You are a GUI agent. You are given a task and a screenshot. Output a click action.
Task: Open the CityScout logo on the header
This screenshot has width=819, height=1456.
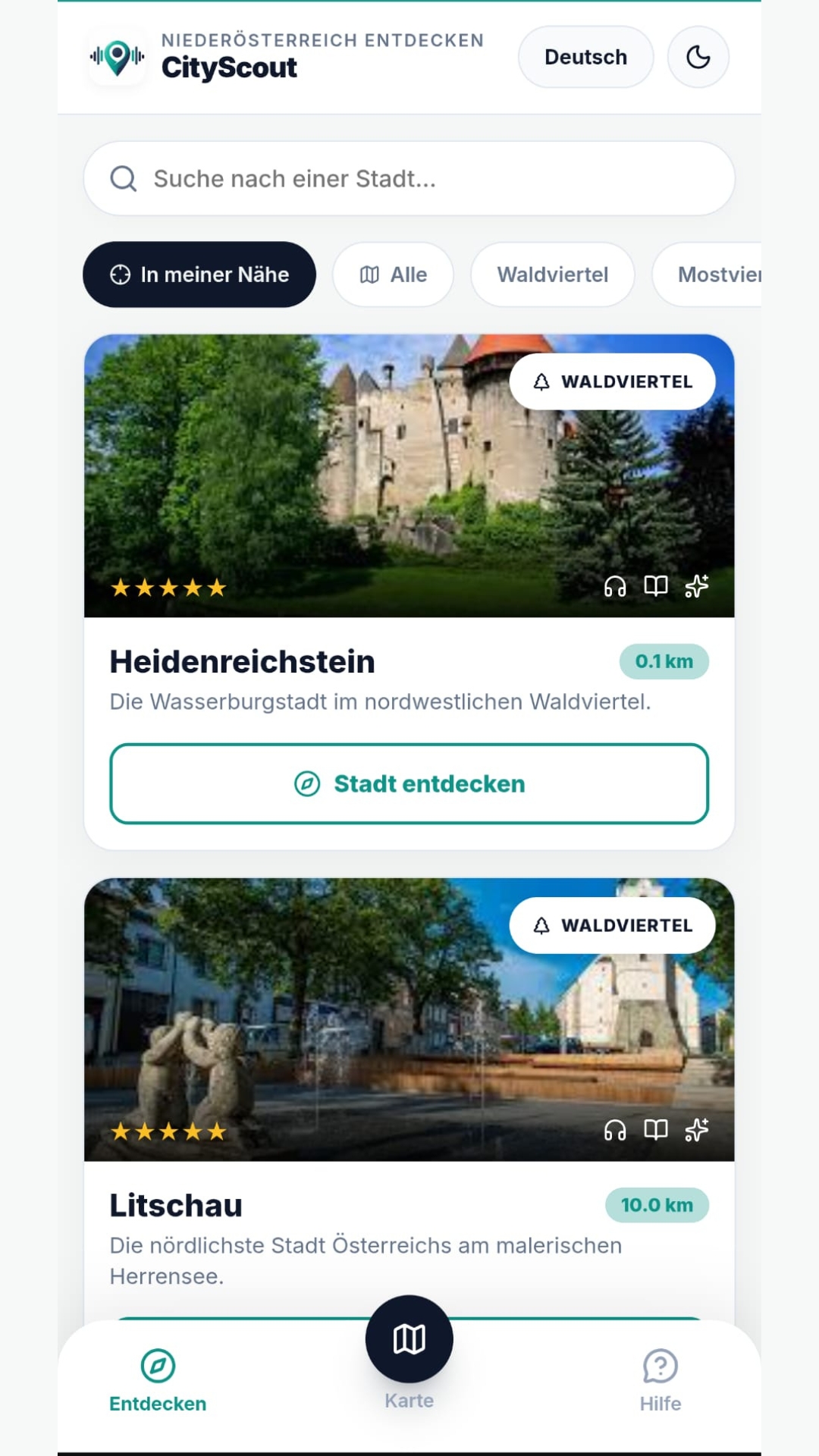pos(117,57)
